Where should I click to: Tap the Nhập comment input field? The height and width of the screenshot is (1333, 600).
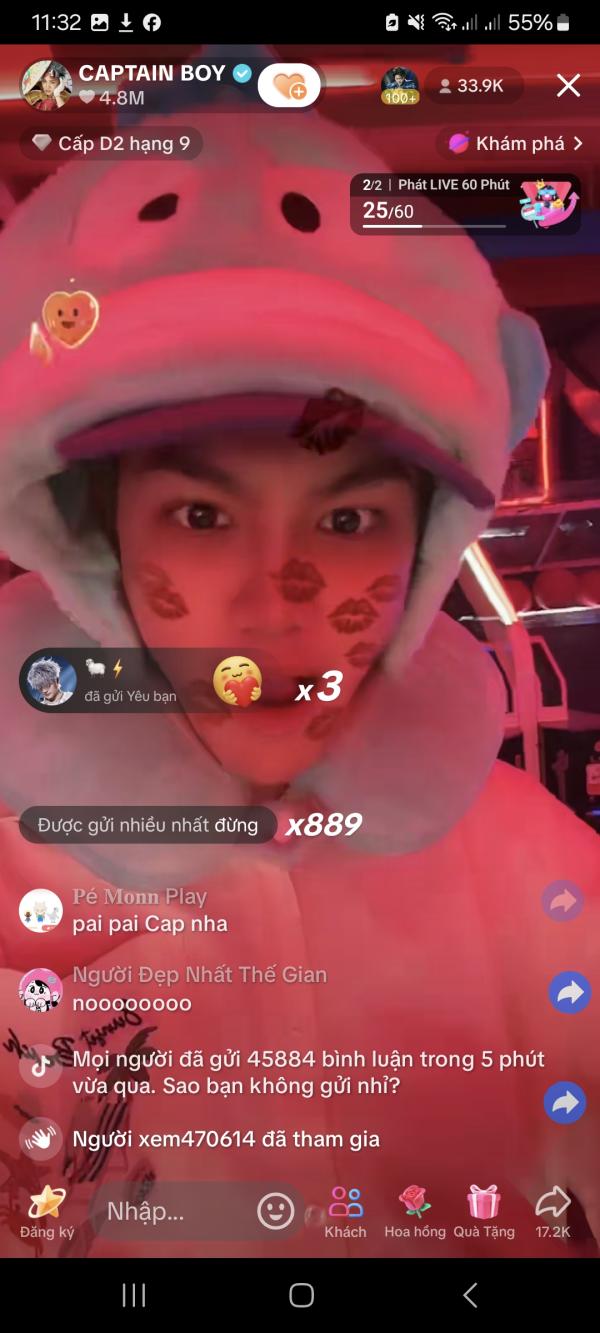[x=170, y=1211]
